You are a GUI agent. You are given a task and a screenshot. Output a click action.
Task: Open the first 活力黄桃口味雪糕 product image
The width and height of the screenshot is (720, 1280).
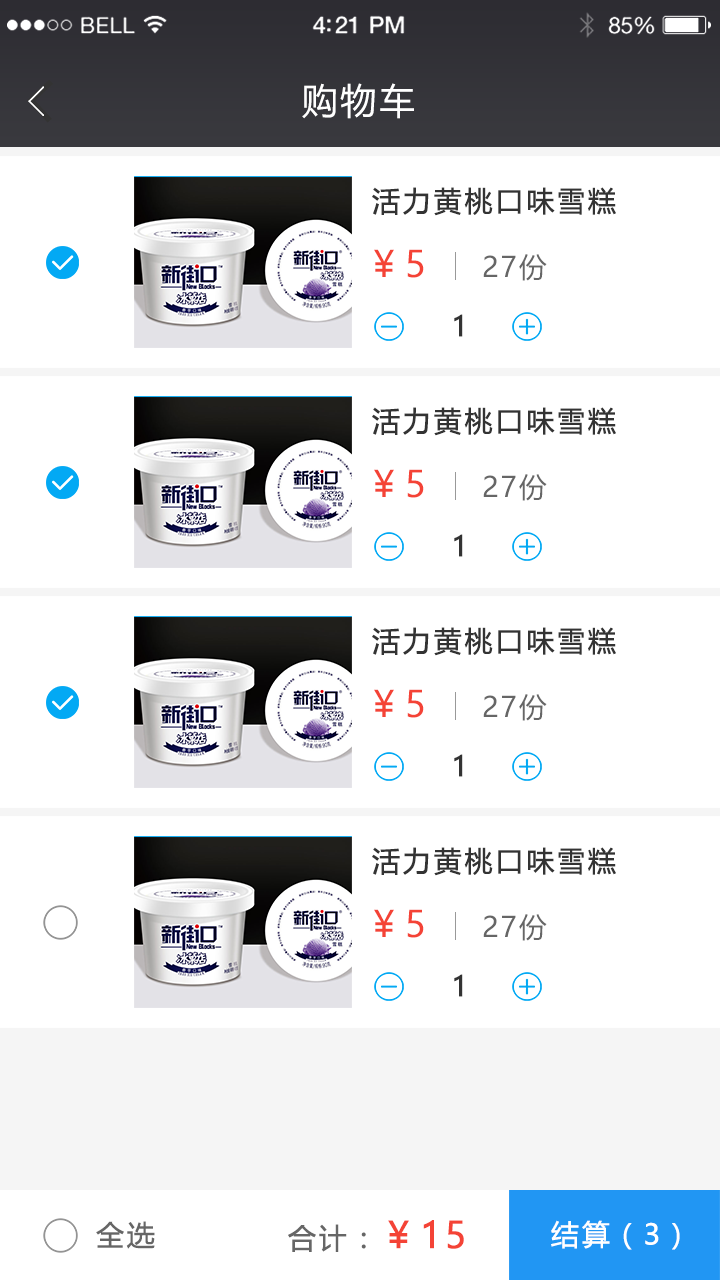(243, 262)
